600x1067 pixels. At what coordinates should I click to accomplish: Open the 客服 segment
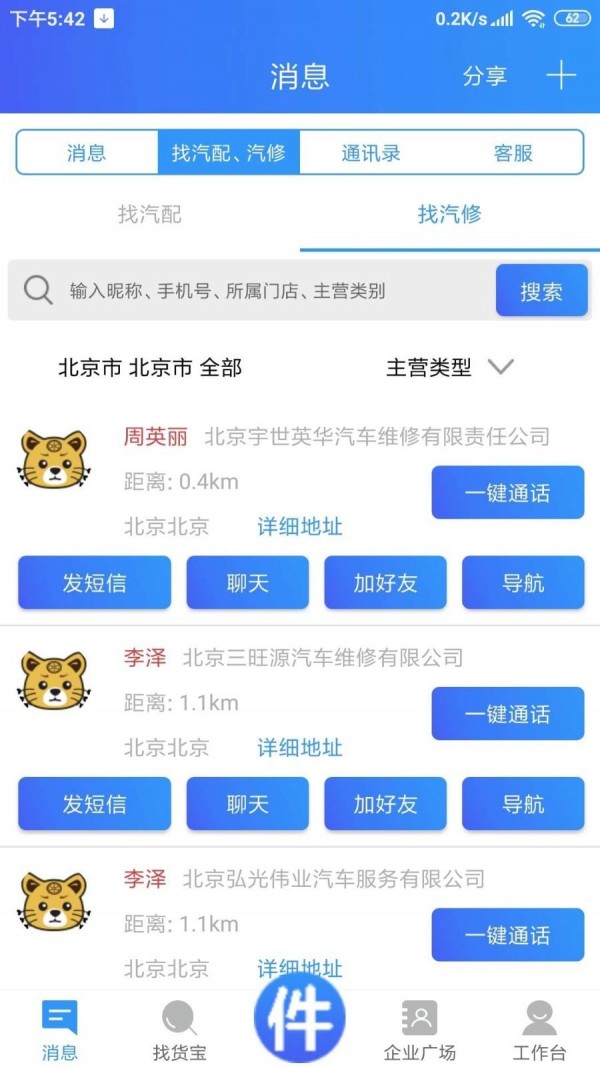(x=513, y=153)
